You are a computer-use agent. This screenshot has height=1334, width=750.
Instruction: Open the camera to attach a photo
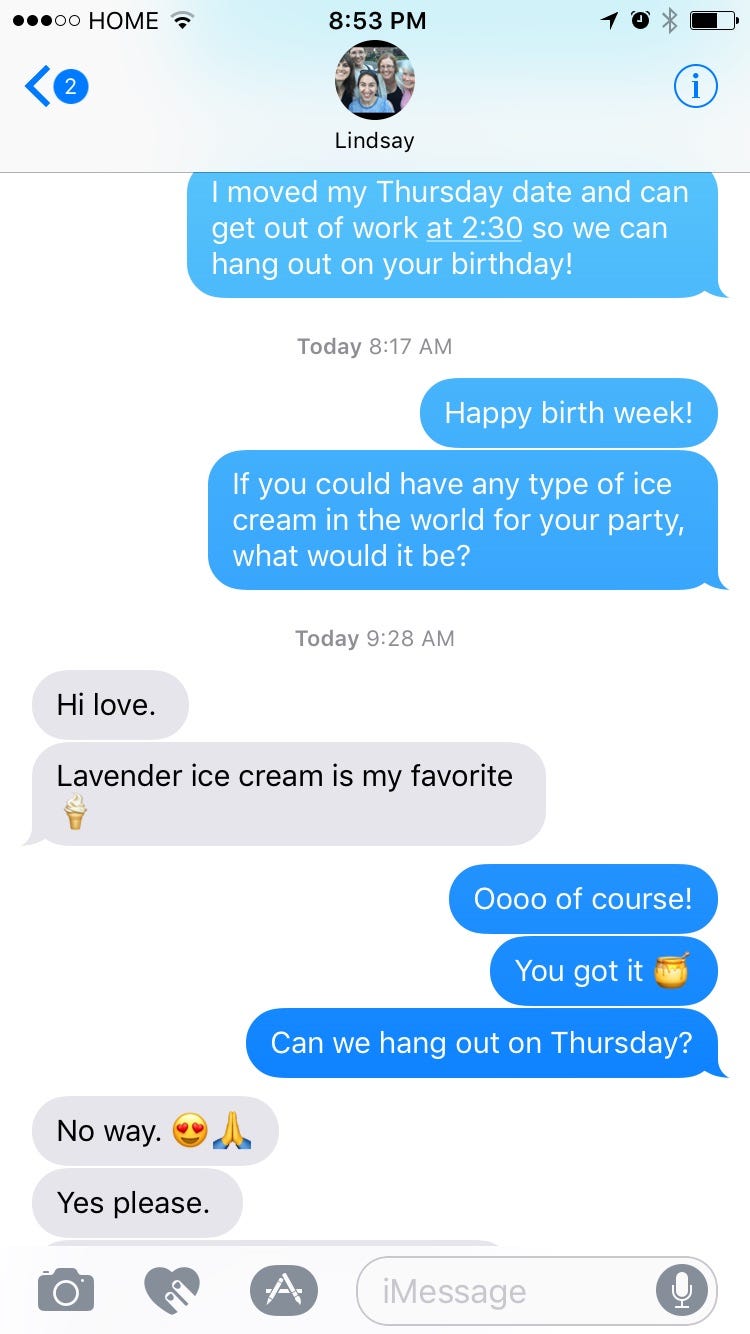click(x=66, y=1290)
